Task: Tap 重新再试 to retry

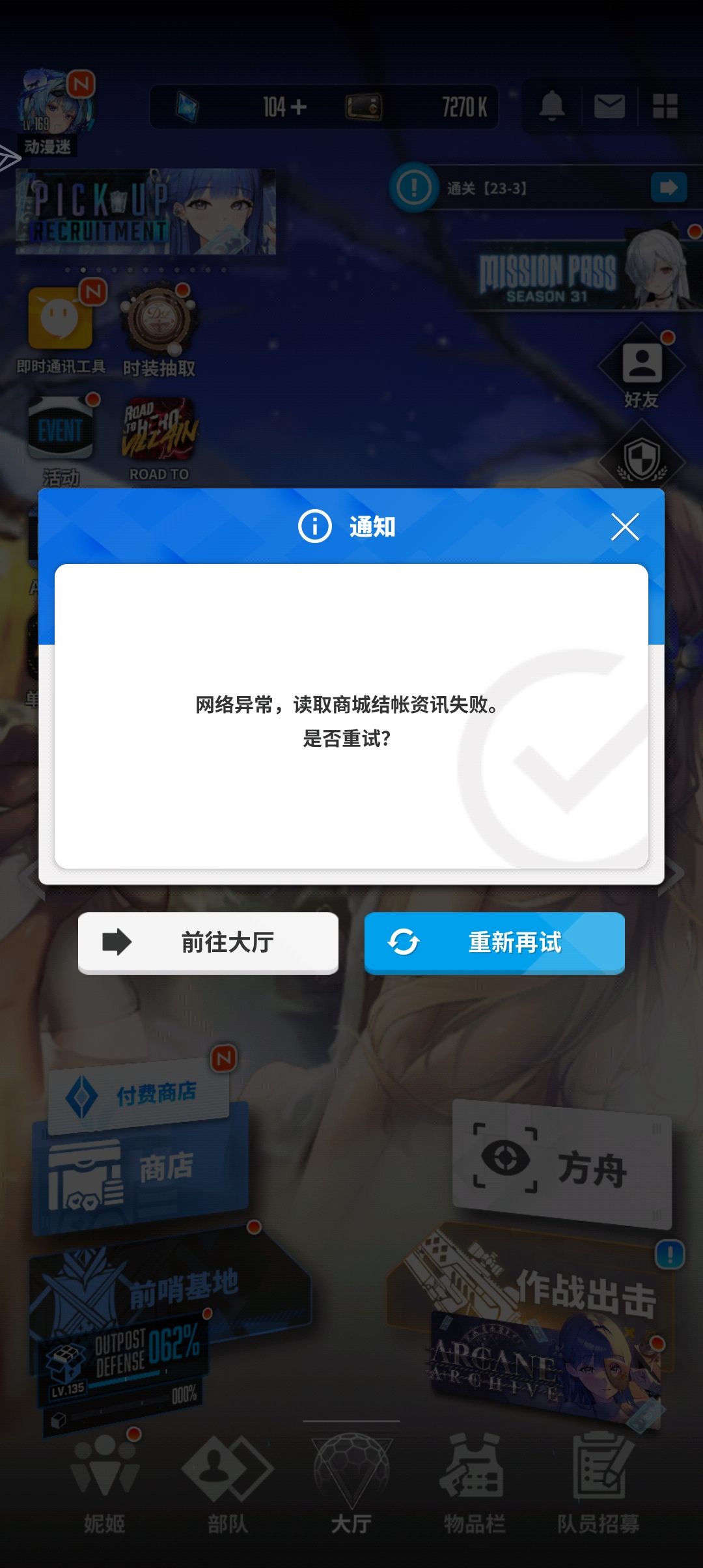Action: (x=495, y=942)
